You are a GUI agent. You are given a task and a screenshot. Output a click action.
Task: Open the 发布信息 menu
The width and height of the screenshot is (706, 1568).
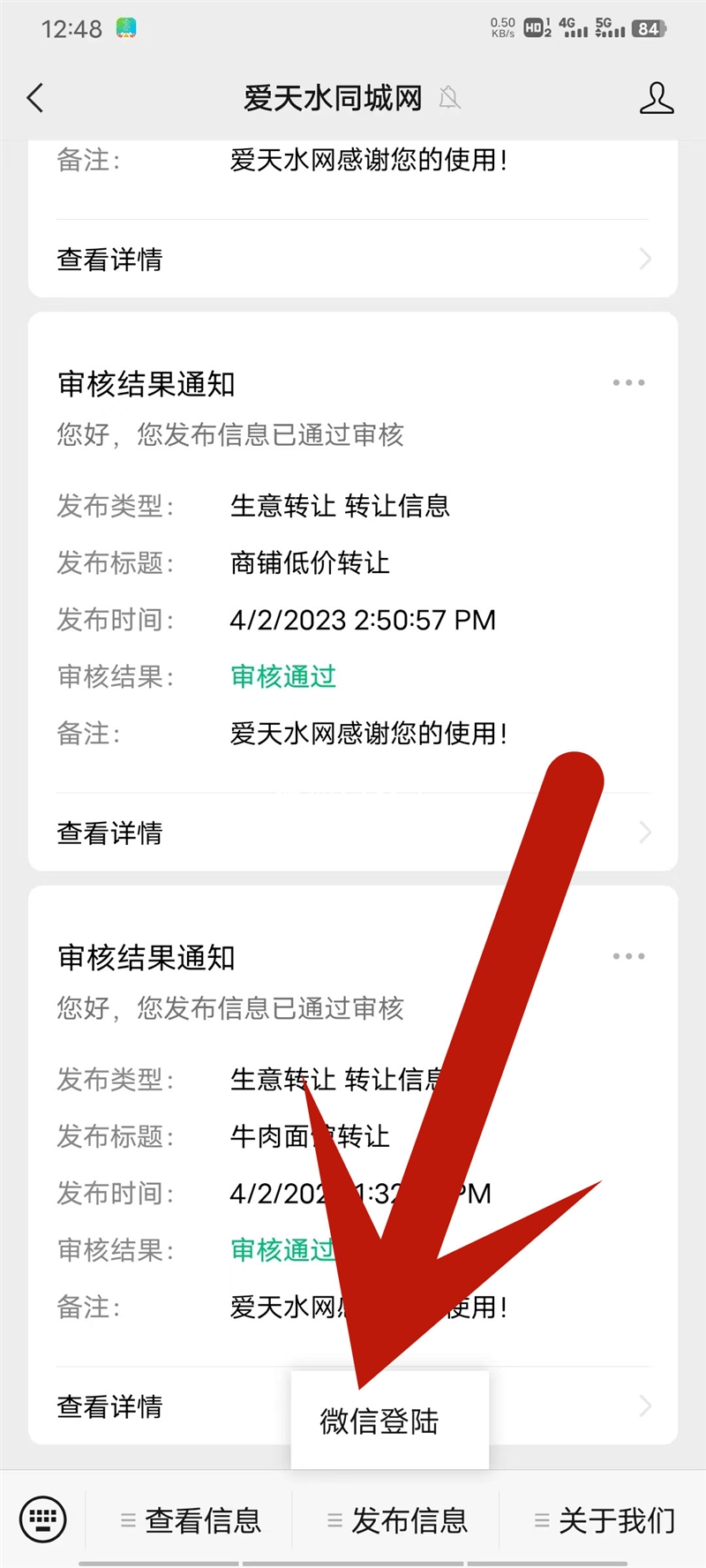coord(397,1520)
